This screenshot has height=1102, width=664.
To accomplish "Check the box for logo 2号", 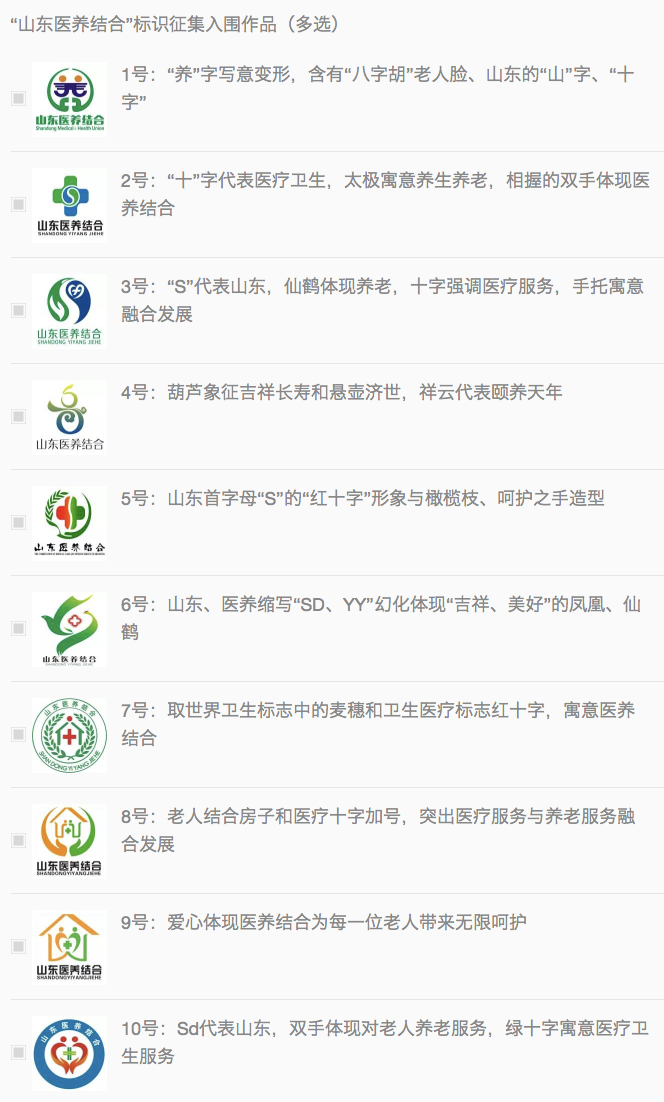I will pyautogui.click(x=18, y=204).
